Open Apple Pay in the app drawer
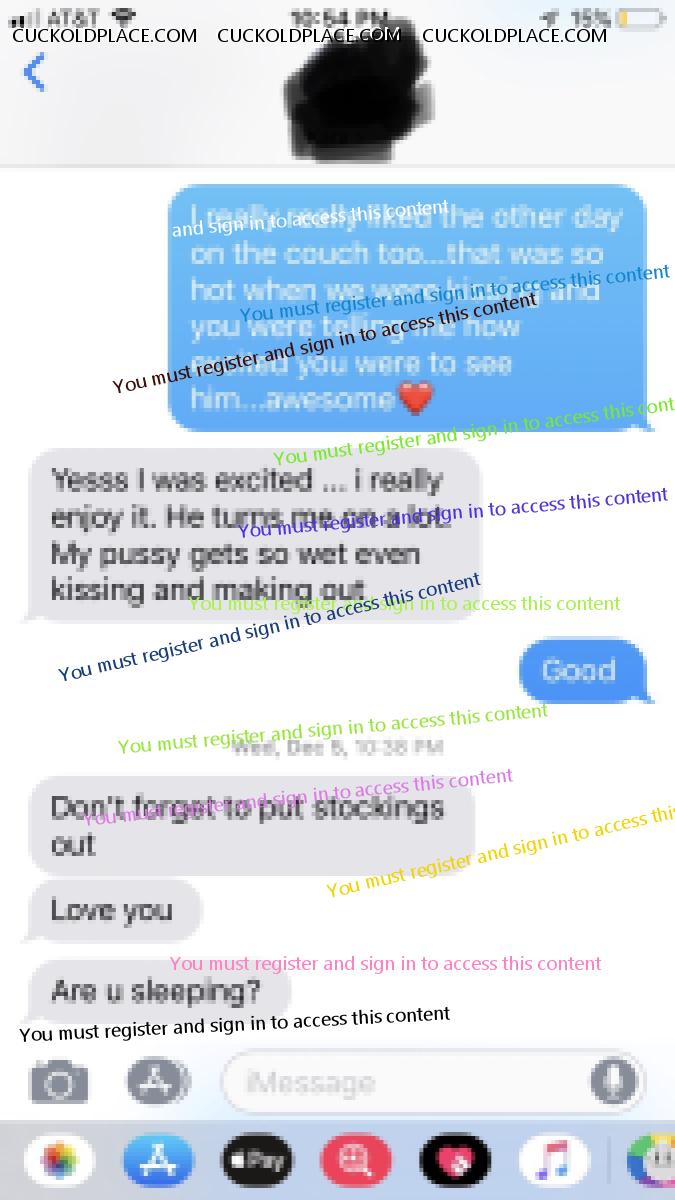Screen dimensions: 675x1200 pyautogui.click(x=257, y=1161)
